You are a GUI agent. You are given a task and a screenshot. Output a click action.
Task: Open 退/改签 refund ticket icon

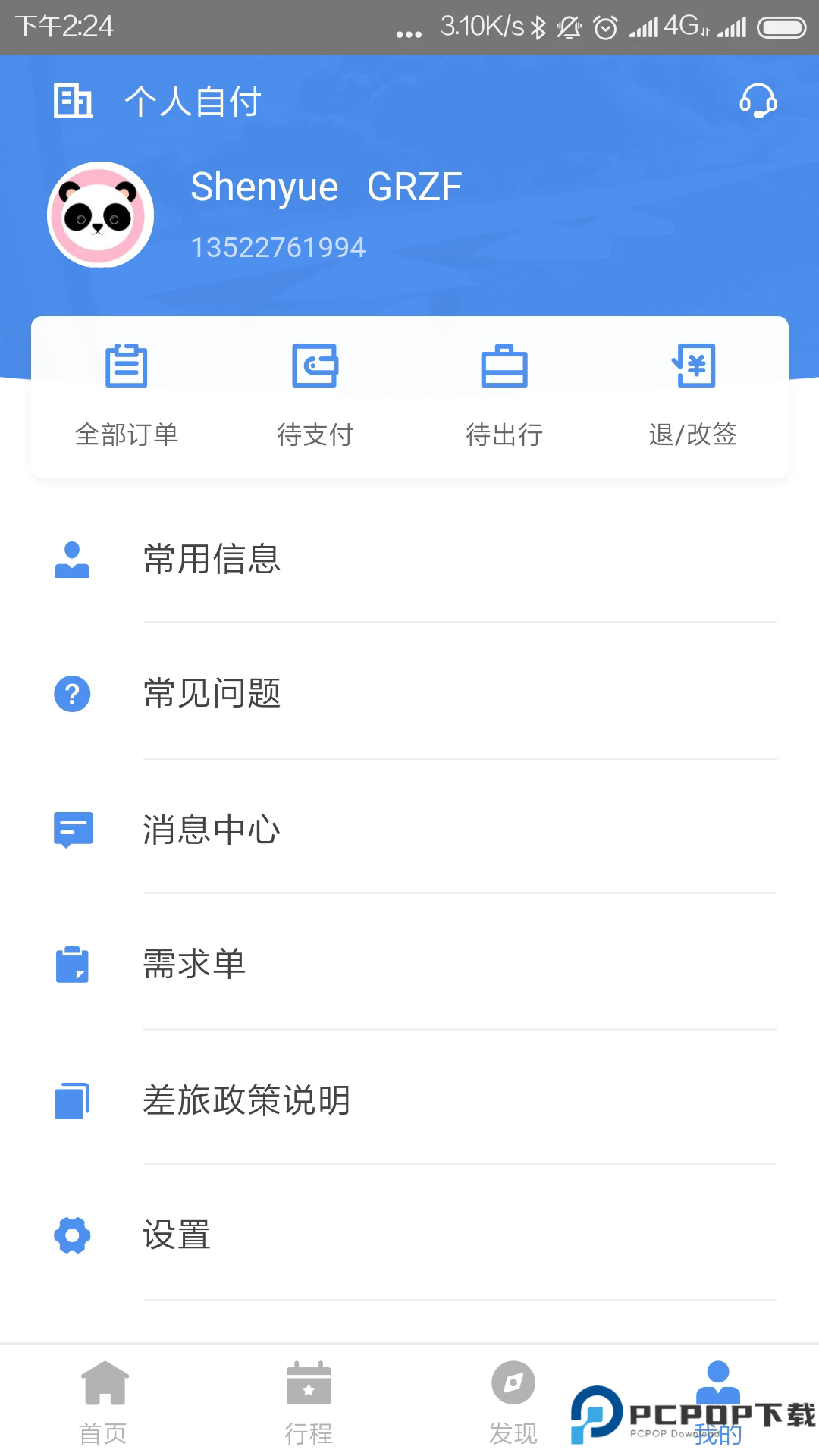coord(695,366)
